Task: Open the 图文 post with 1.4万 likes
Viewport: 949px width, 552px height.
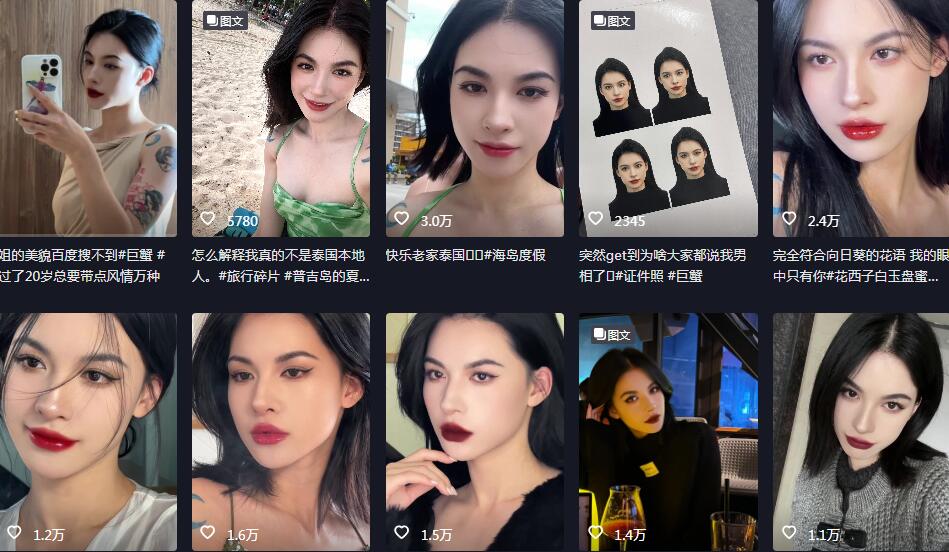Action: click(x=668, y=430)
